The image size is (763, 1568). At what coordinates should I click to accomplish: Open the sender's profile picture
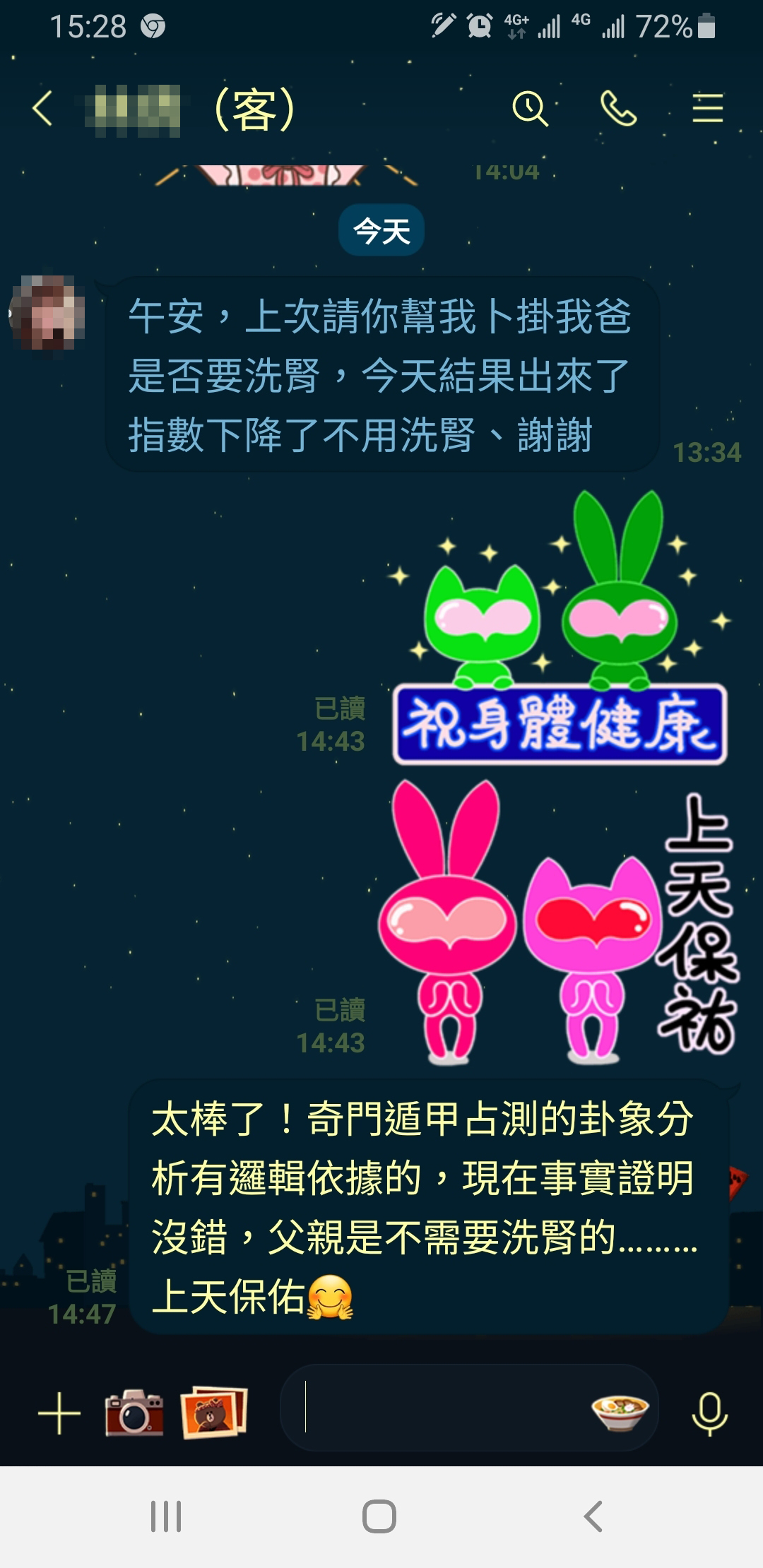click(x=48, y=313)
